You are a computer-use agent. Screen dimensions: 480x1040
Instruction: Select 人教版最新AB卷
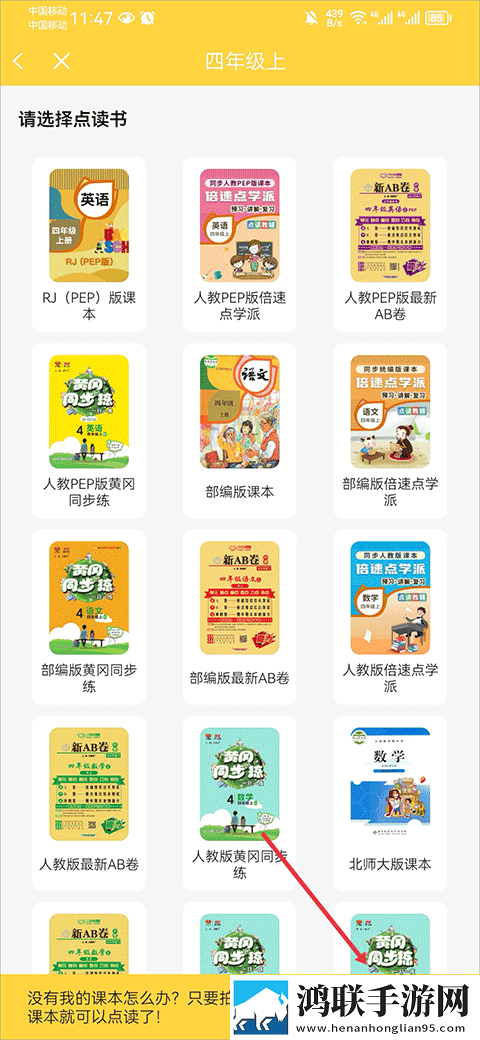click(89, 803)
